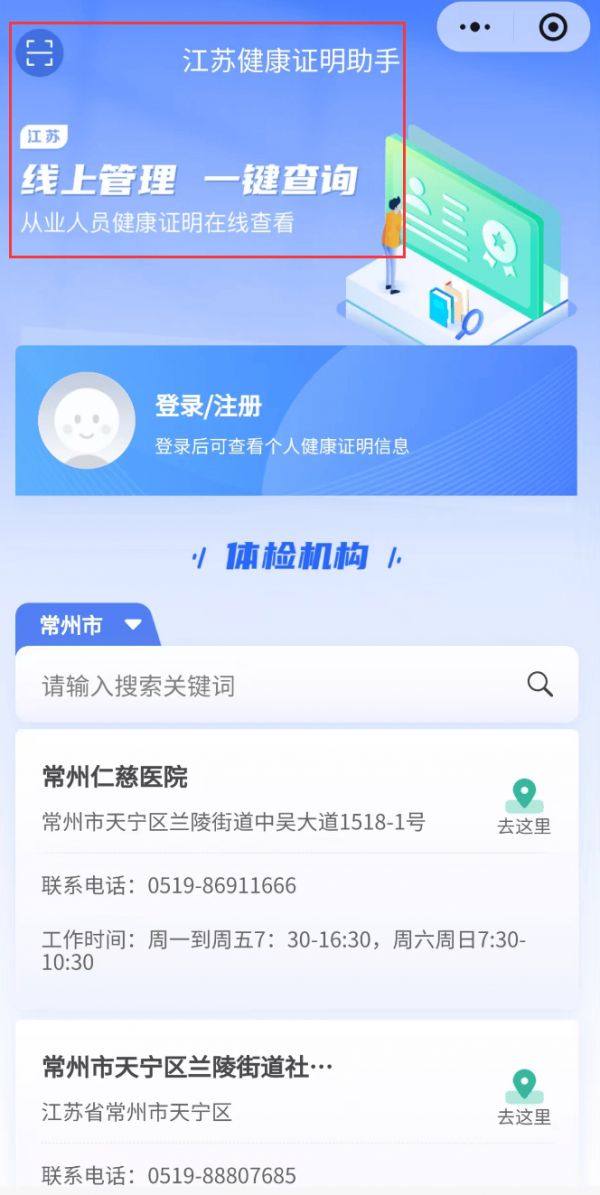Tap 登录/注册 to log in
Image resolution: width=600 pixels, height=1195 pixels.
click(208, 406)
